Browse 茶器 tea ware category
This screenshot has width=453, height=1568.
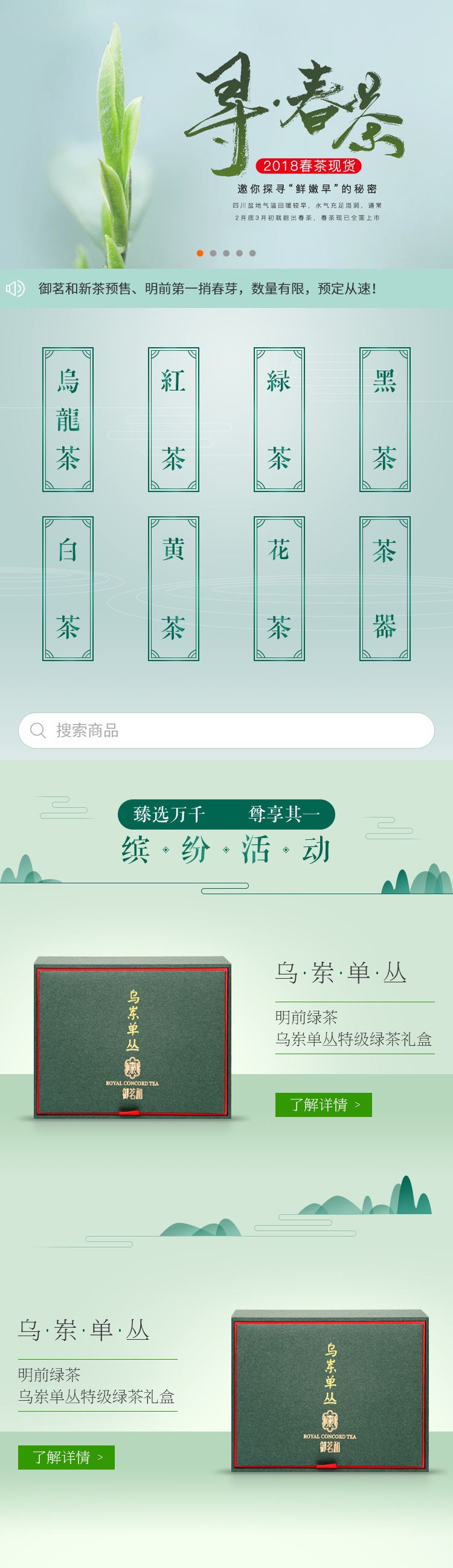385,588
